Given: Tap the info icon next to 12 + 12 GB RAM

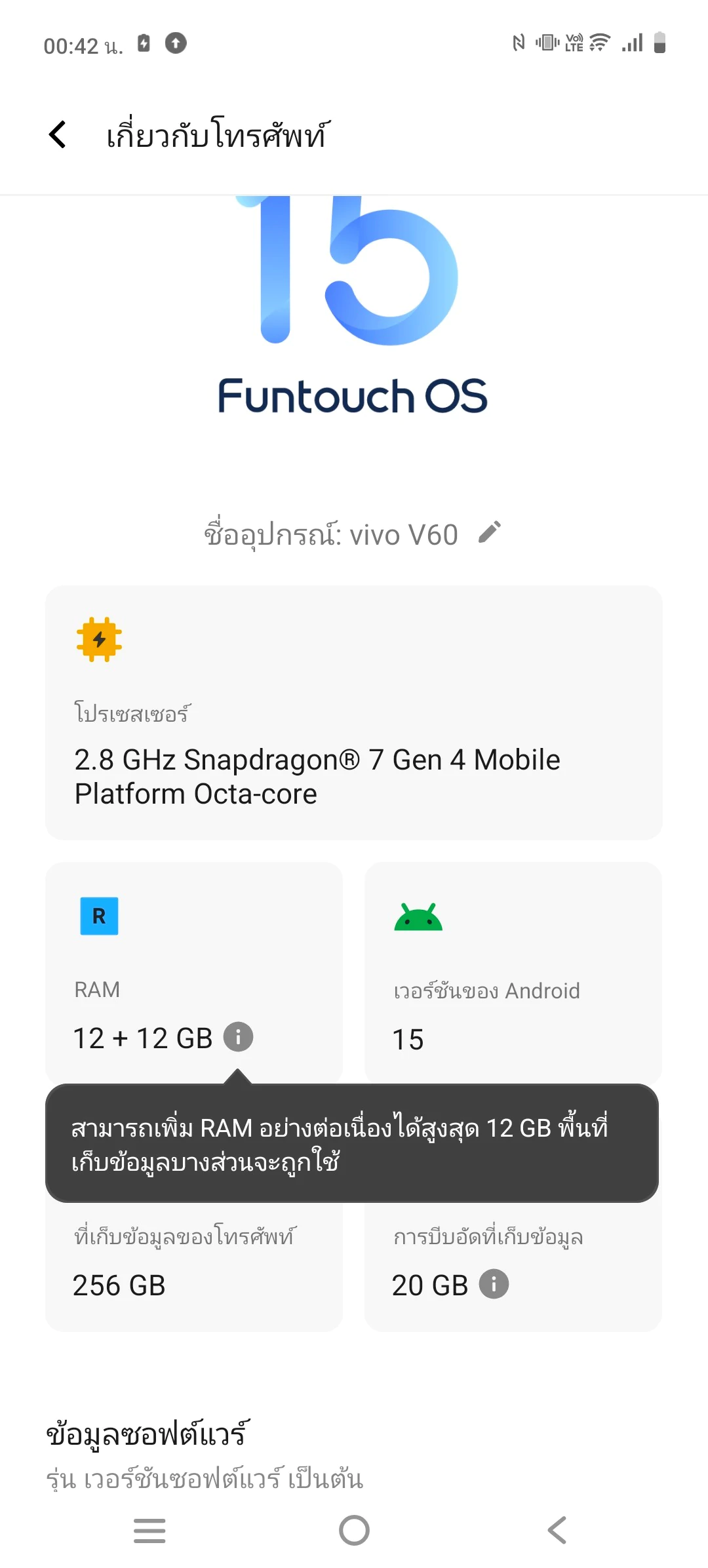Looking at the screenshot, I should [238, 1037].
